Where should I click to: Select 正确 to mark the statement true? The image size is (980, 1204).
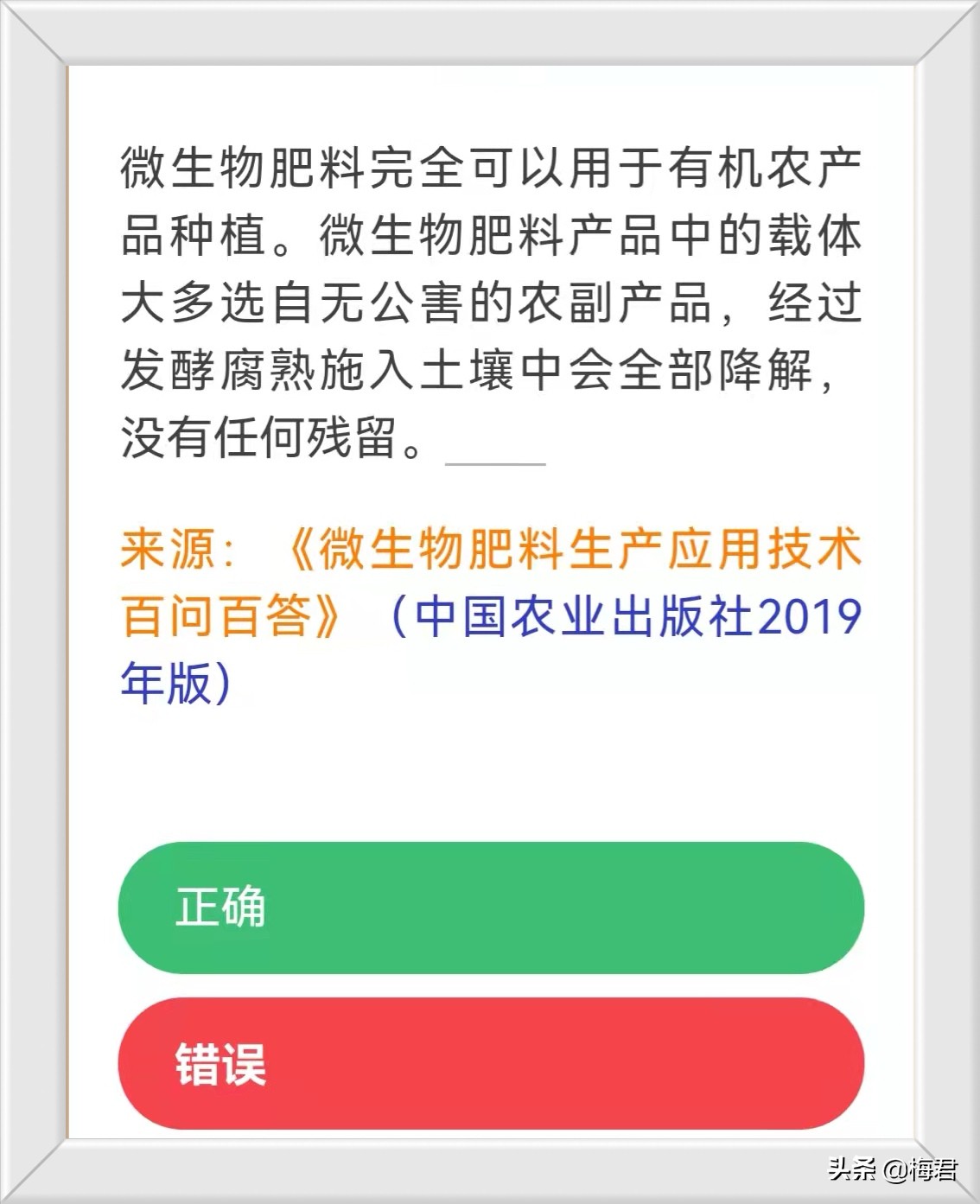(490, 908)
